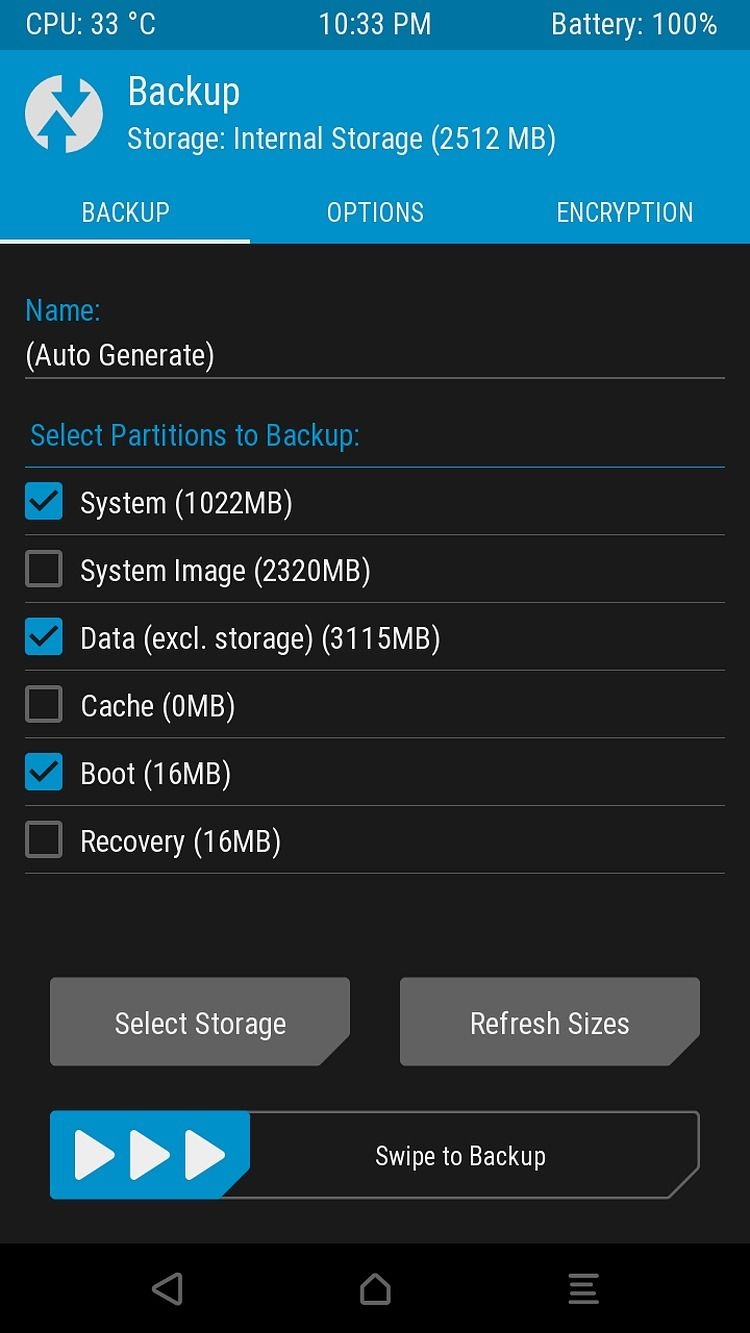This screenshot has width=750, height=1333.
Task: Edit the backup Name field
Action: tap(375, 355)
